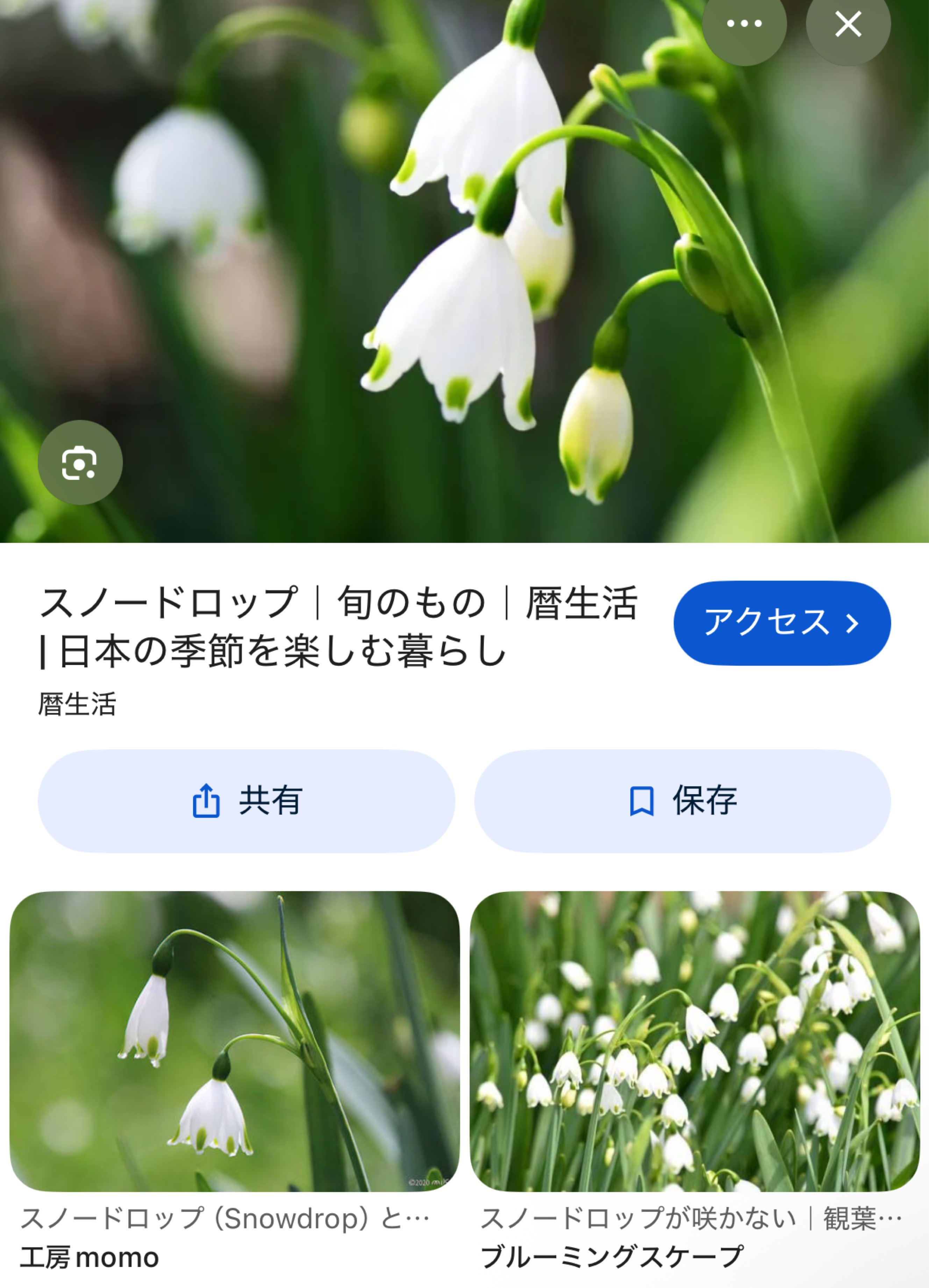Close the image preview with the X icon
The image size is (929, 1288).
848,24
